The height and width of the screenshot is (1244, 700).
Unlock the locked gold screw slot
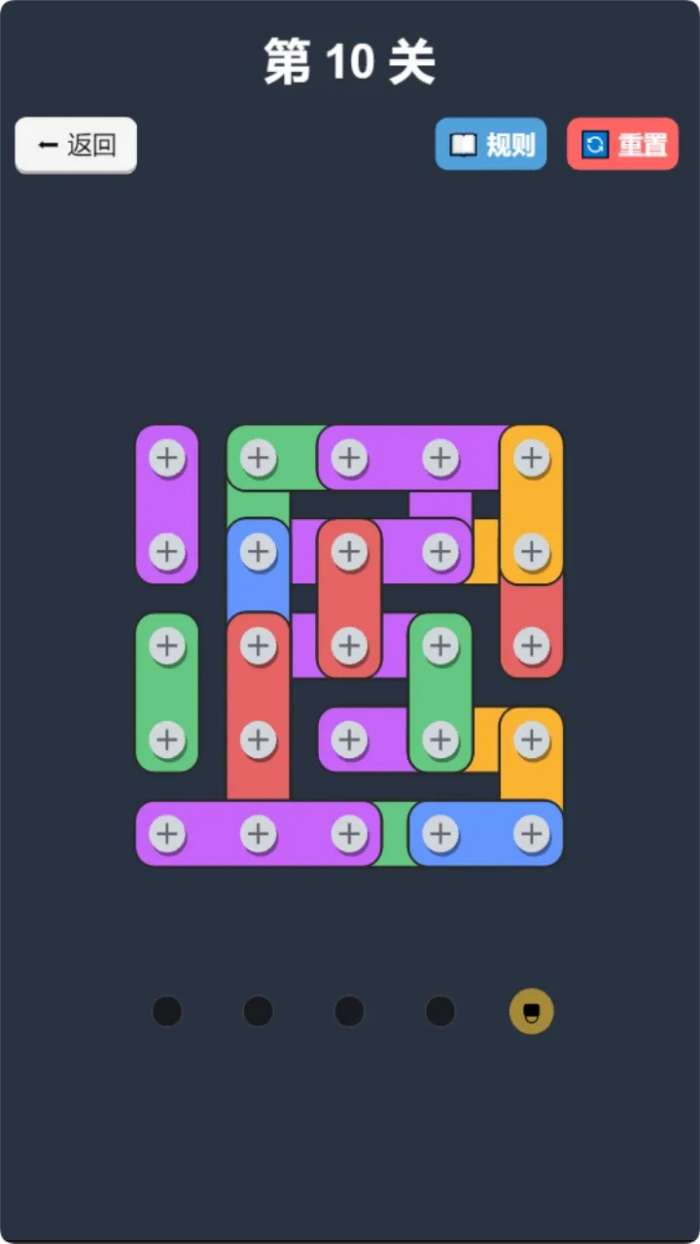531,1011
